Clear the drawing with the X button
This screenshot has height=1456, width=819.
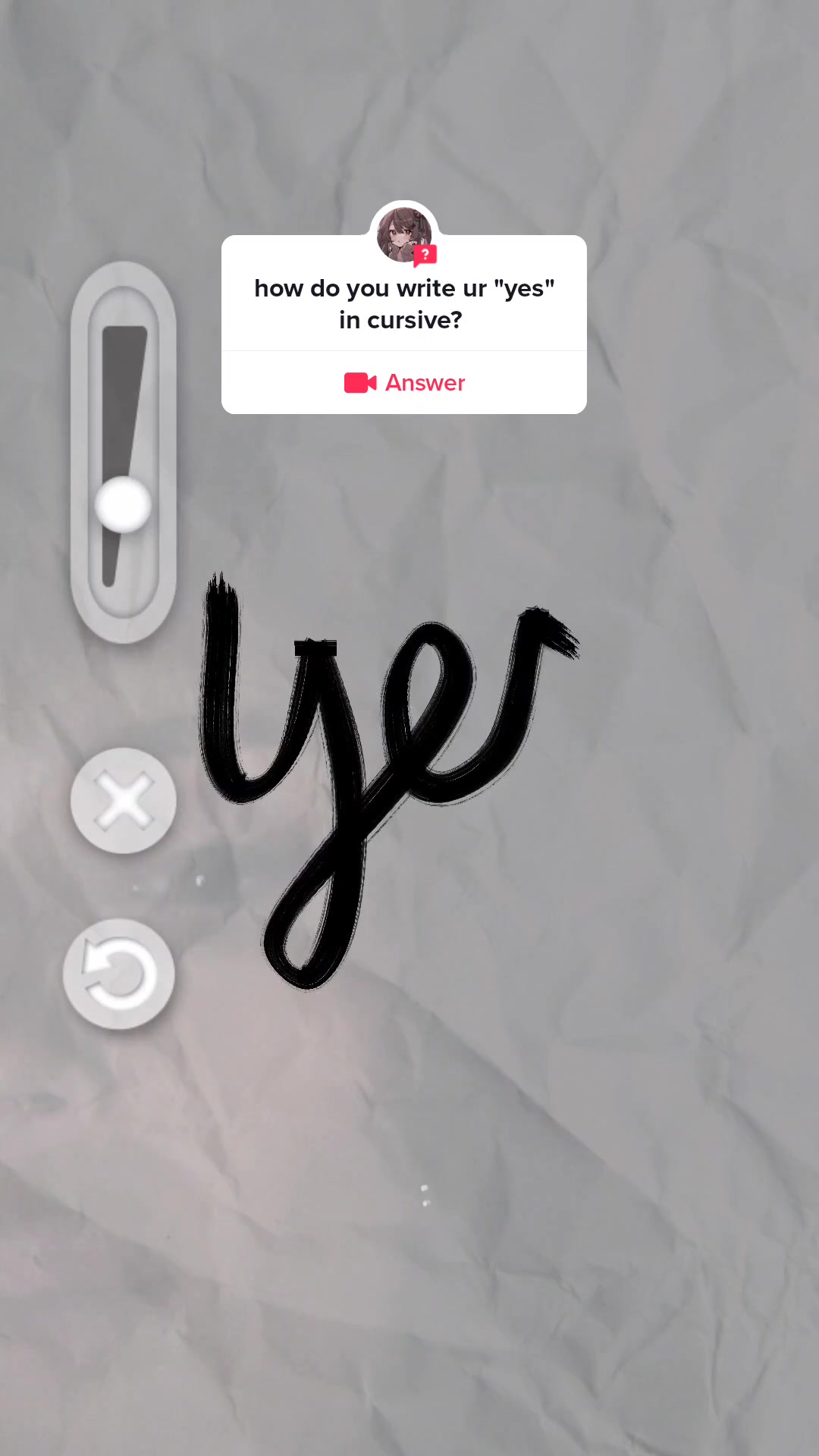click(124, 801)
